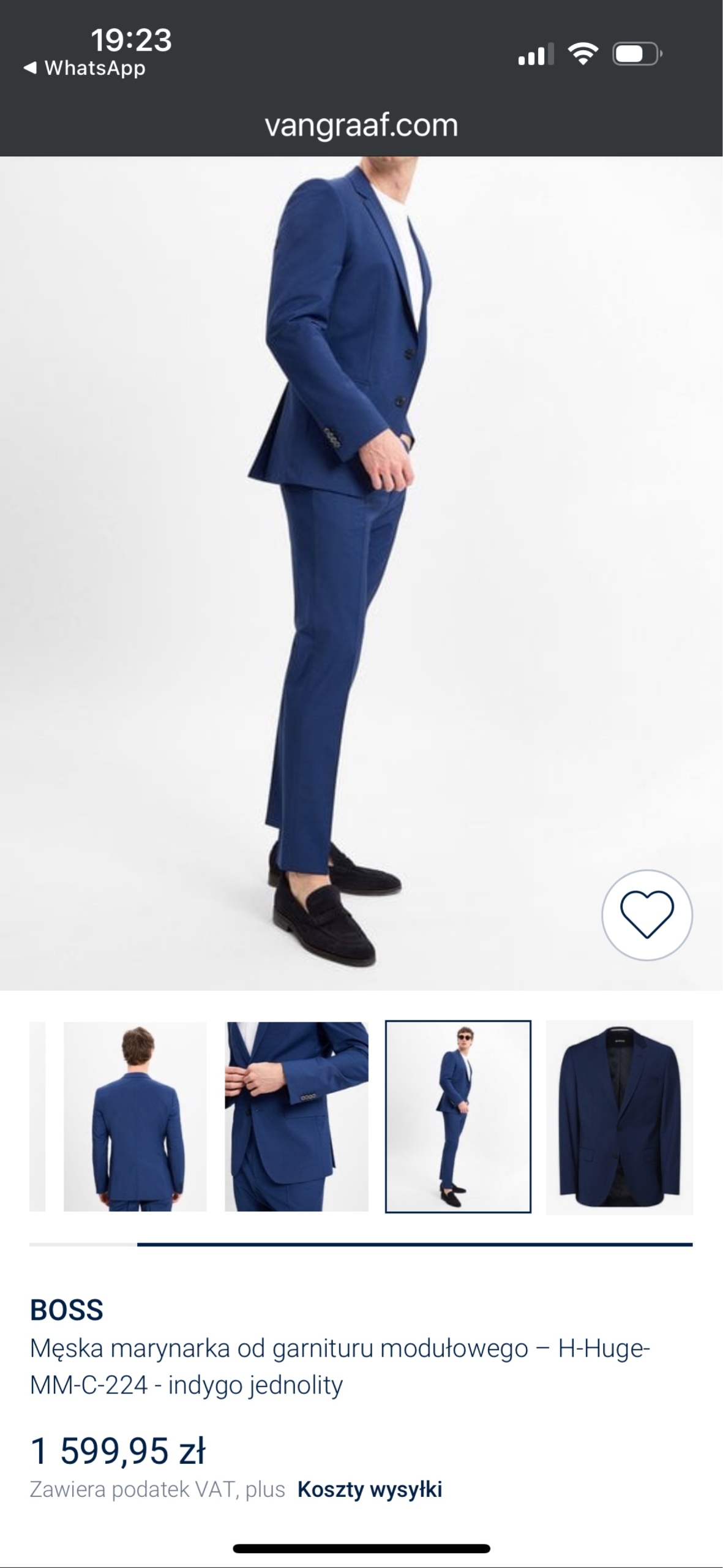Return to WhatsApp from status bar
The image size is (723, 1568).
[x=84, y=68]
